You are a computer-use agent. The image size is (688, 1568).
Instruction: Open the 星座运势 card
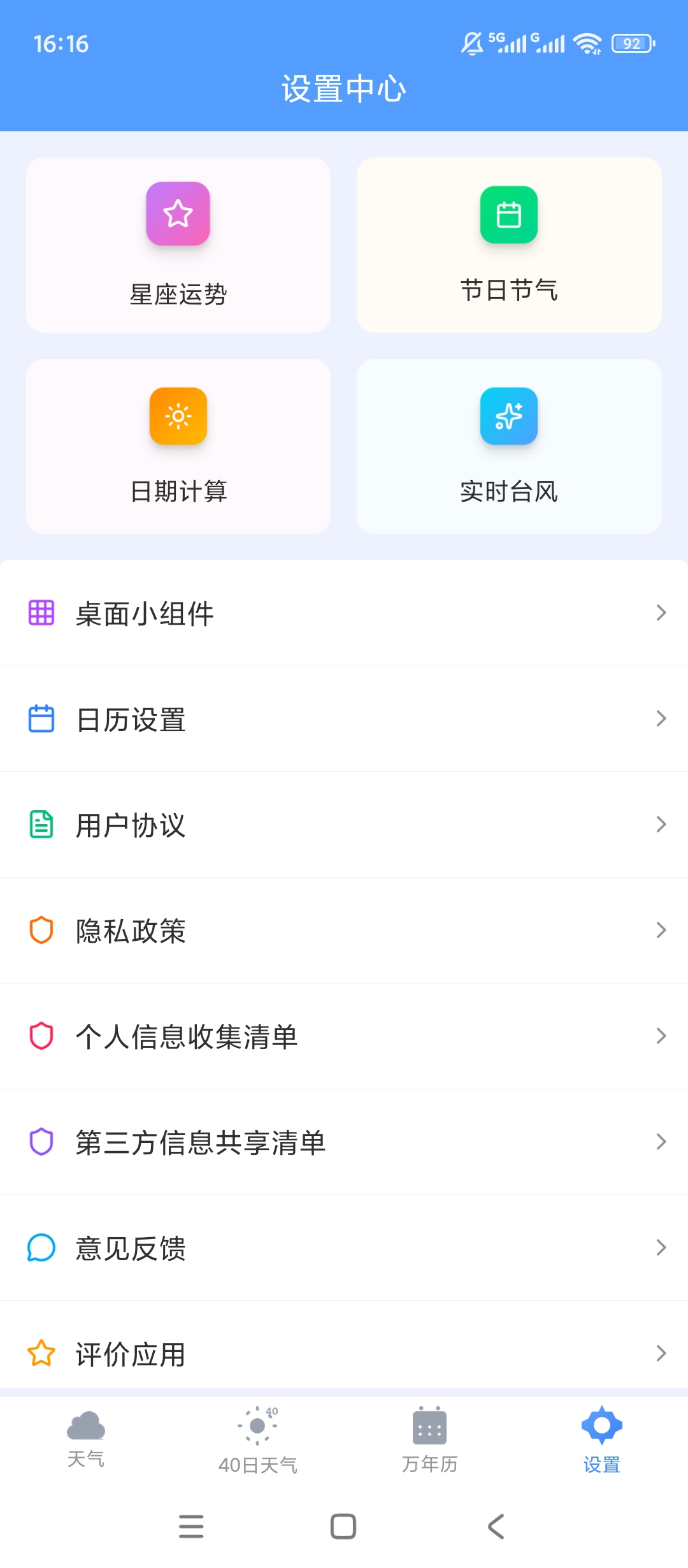[x=178, y=245]
